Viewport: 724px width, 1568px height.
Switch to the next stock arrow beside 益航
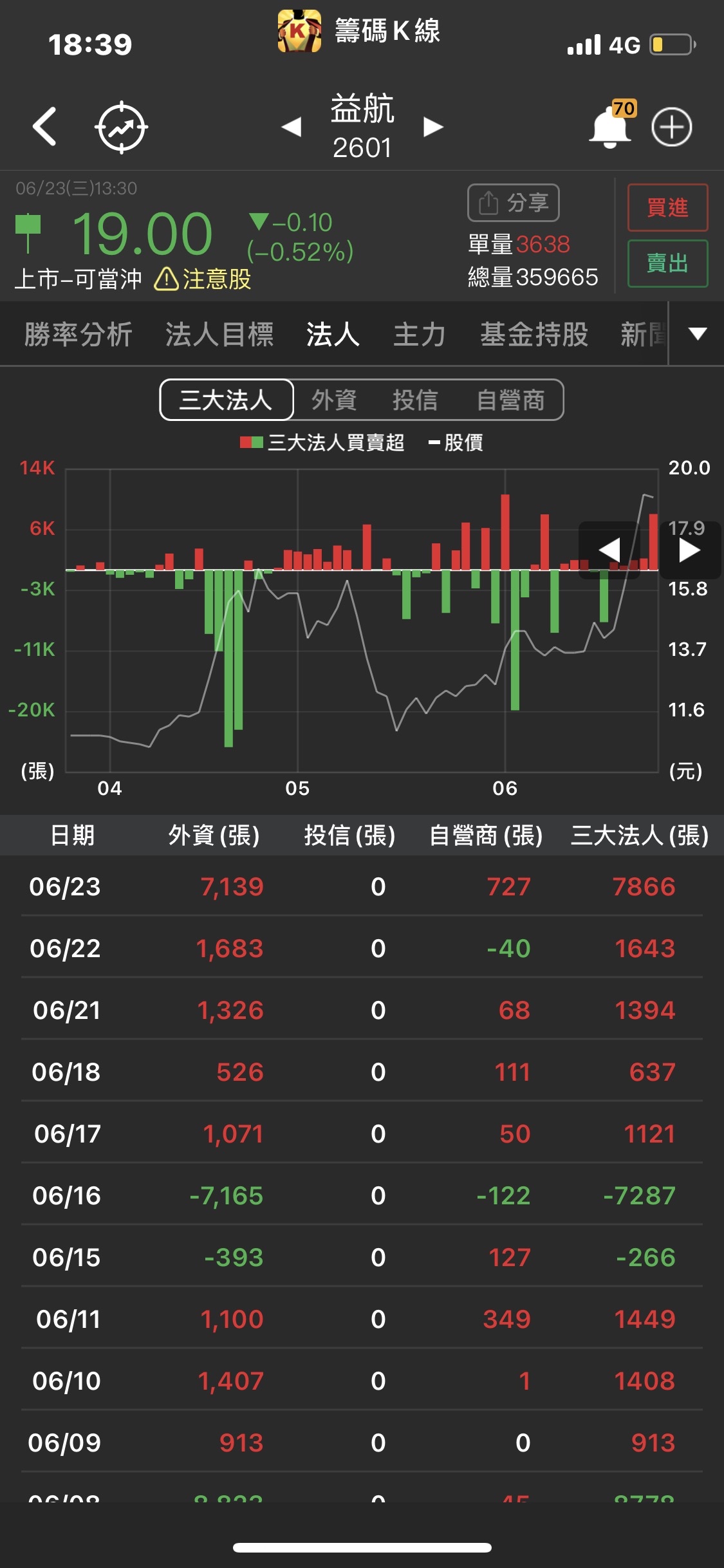click(x=433, y=127)
